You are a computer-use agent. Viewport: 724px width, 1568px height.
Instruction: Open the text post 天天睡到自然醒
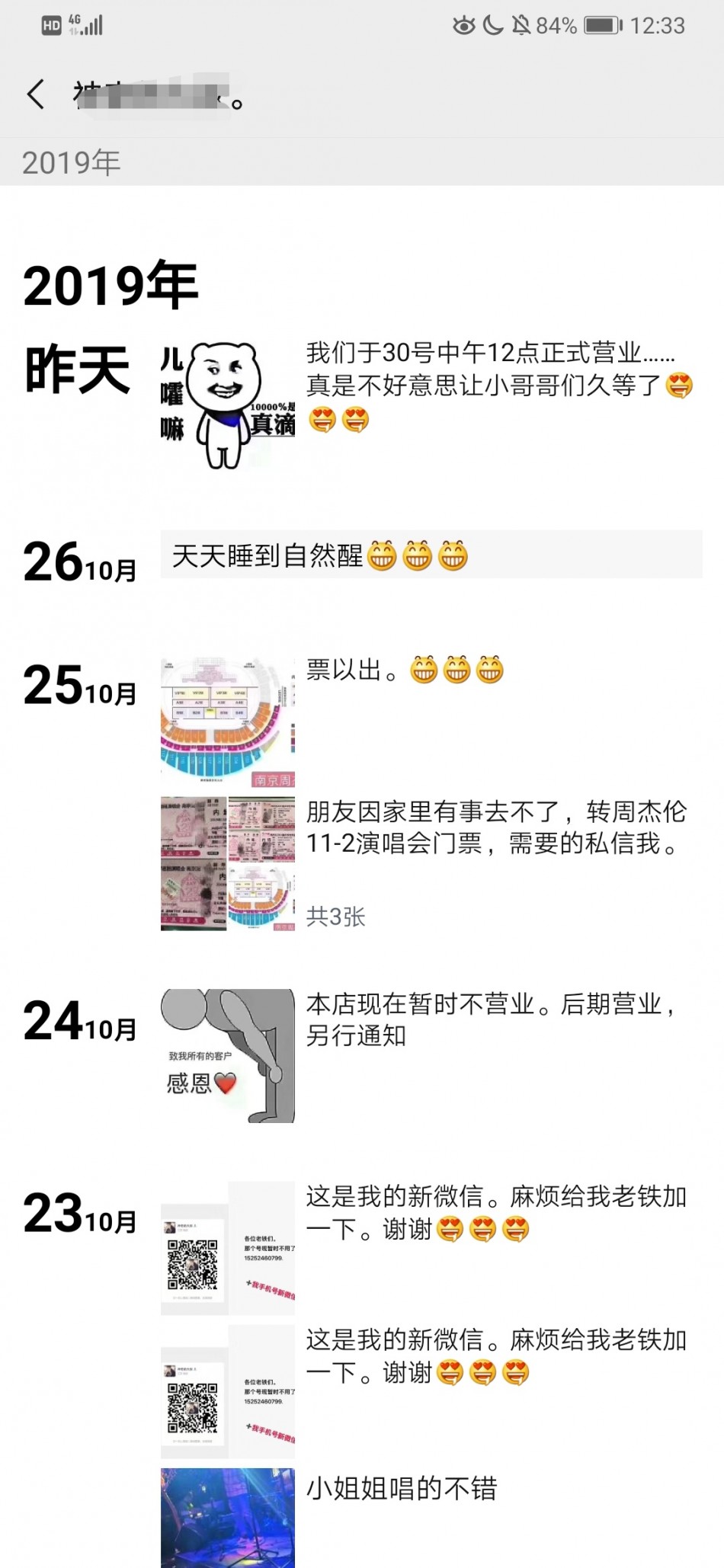pyautogui.click(x=431, y=555)
